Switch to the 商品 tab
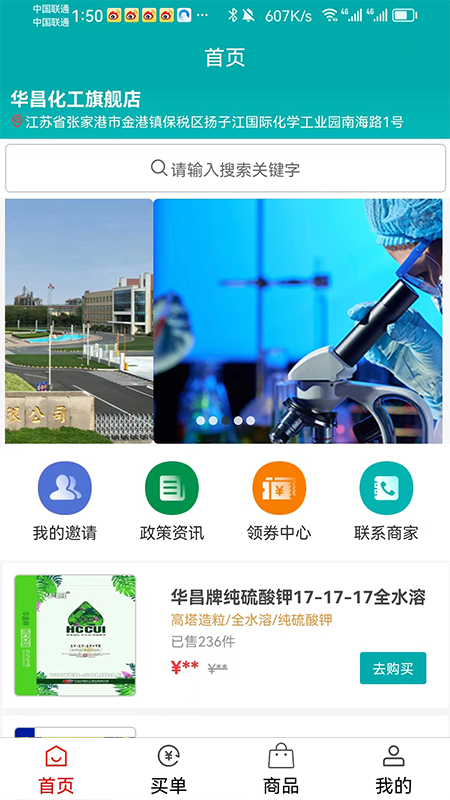 [281, 769]
